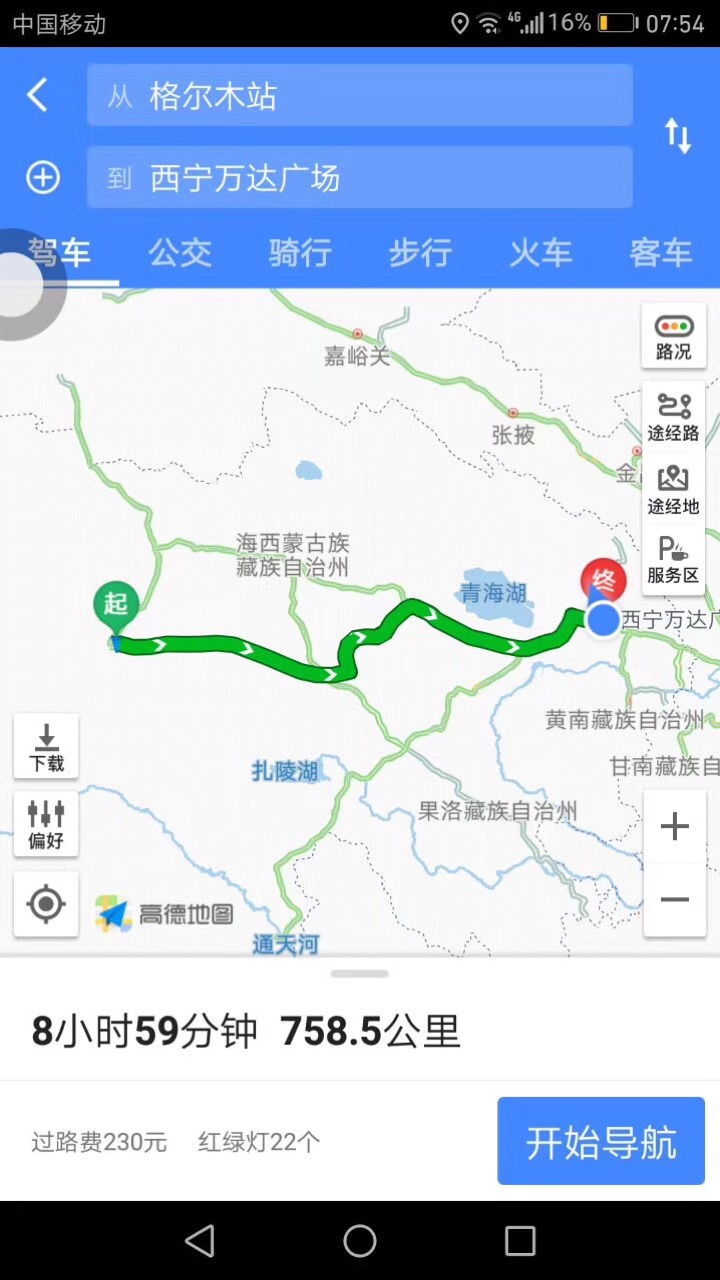Image resolution: width=720 pixels, height=1280 pixels.
Task: Select the 火车 train routes tab
Action: pos(540,253)
